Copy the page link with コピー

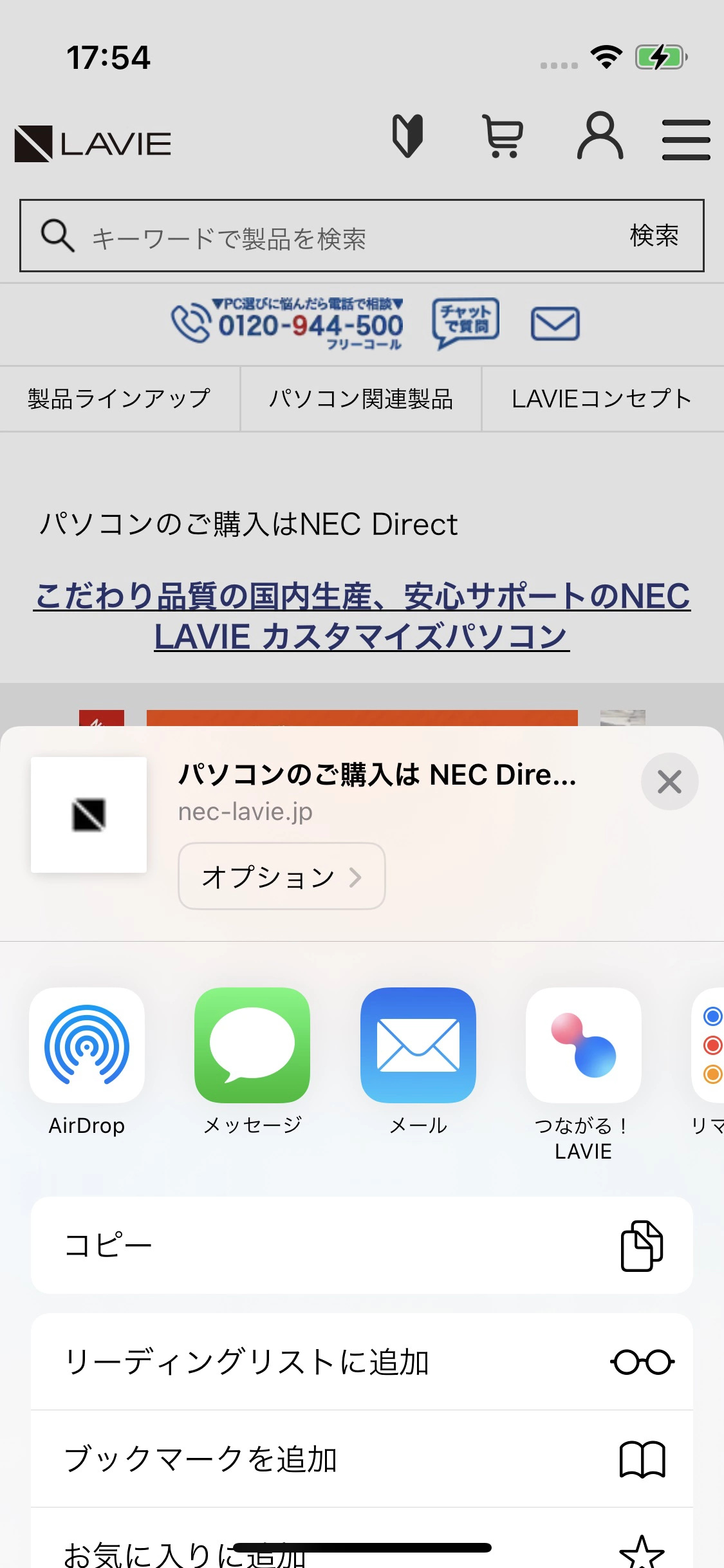click(362, 1246)
